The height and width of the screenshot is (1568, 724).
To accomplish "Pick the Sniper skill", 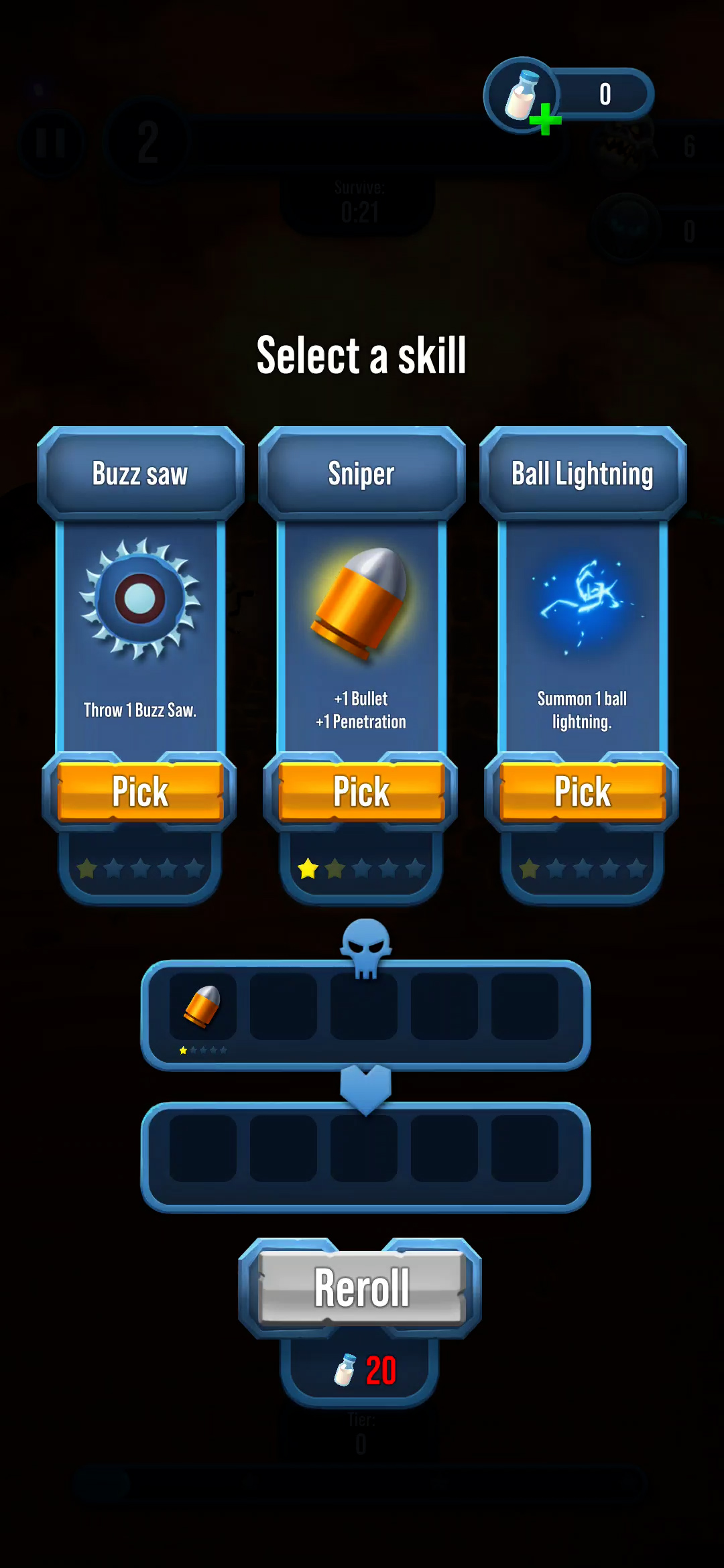I will click(361, 792).
